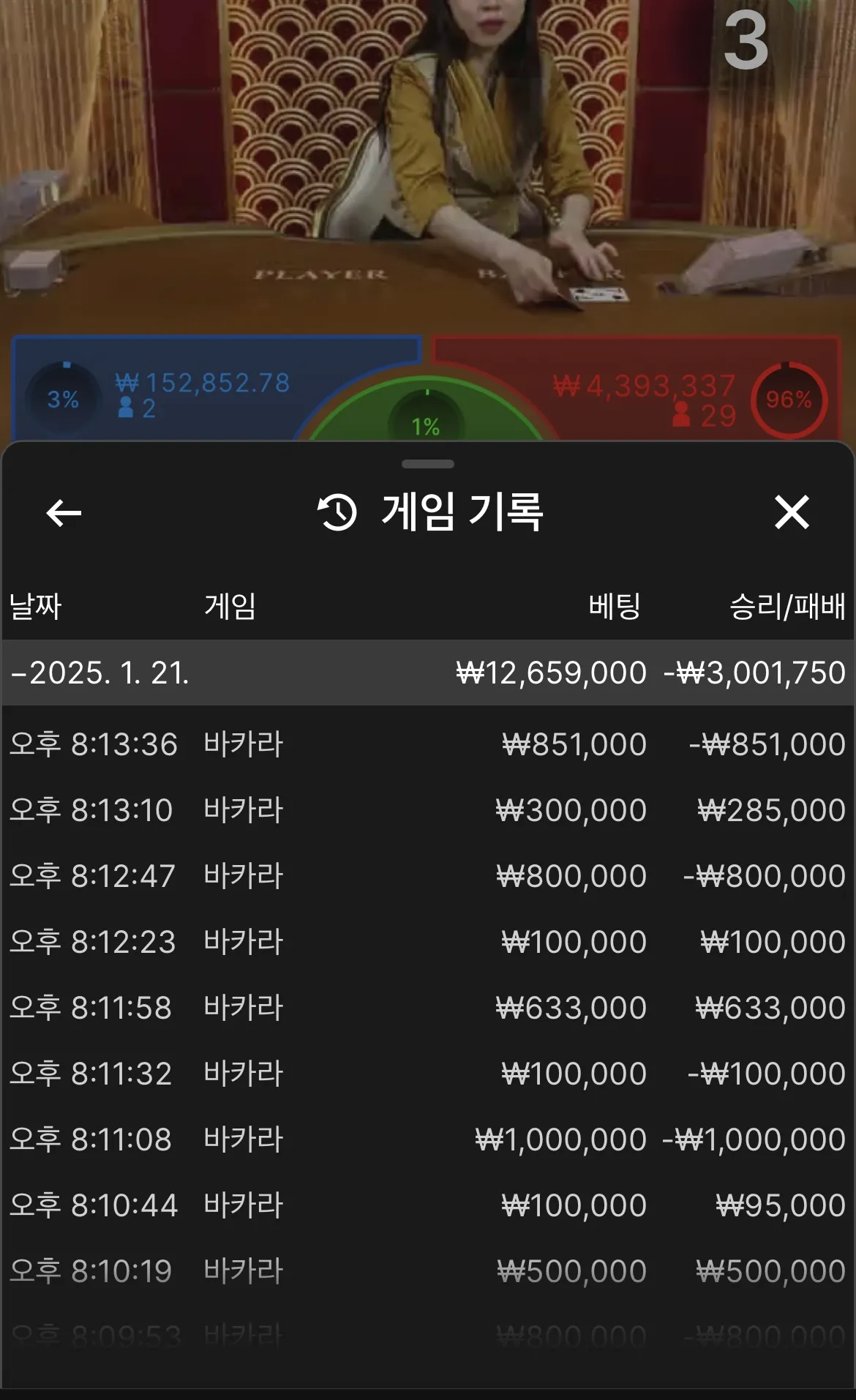
Task: Collapse the 2025. 1. 21. date group
Action: coord(100,673)
